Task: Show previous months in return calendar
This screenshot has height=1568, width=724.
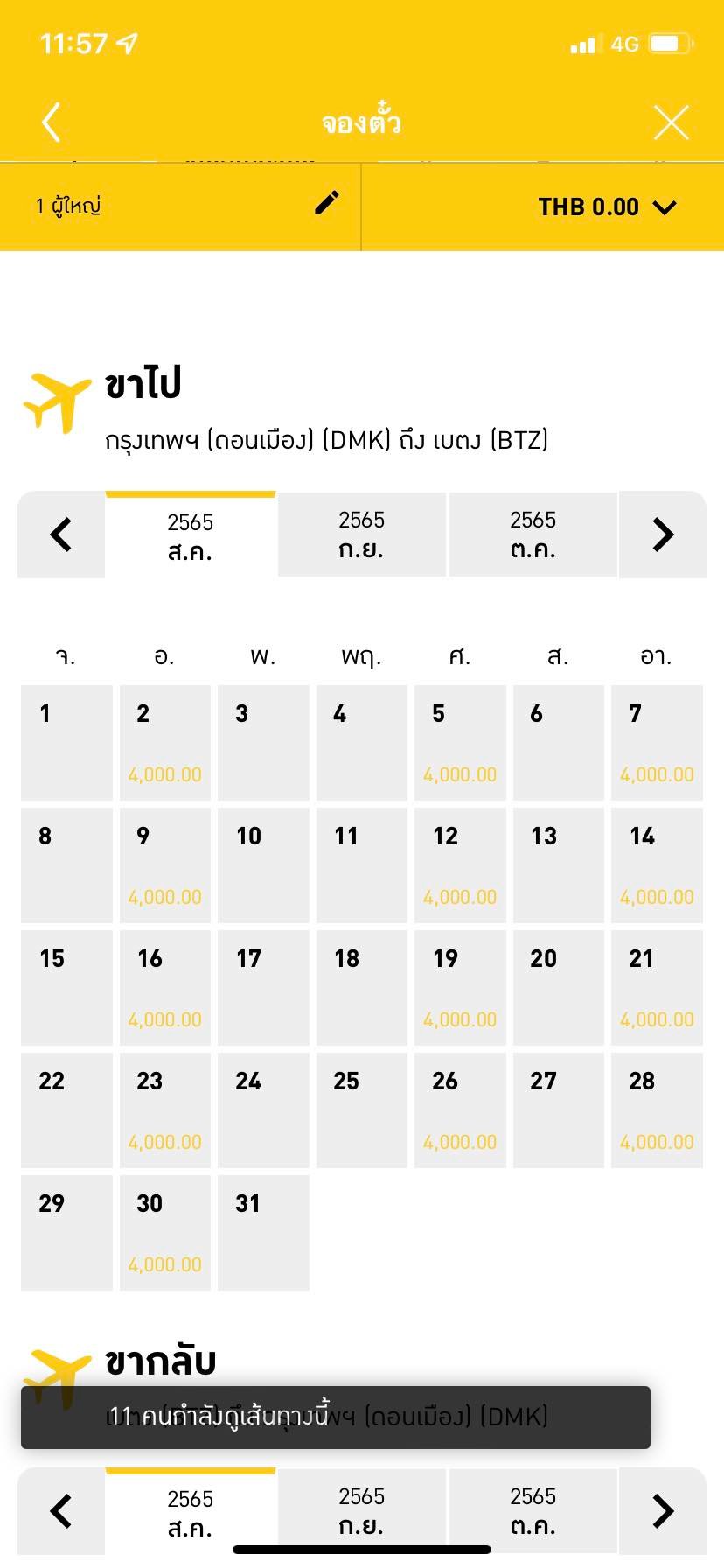Action: pos(61,1511)
